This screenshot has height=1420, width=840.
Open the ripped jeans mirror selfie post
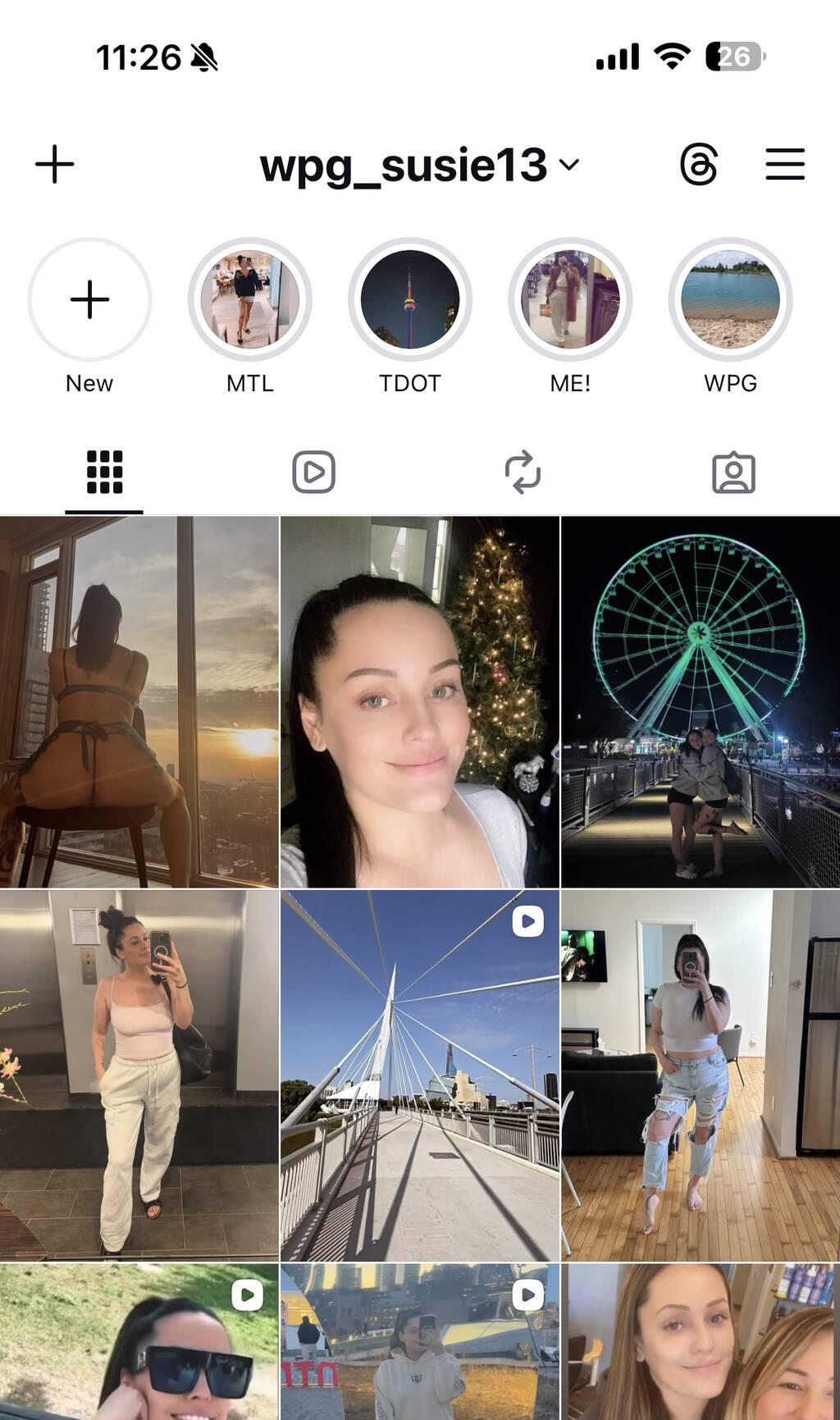700,1075
